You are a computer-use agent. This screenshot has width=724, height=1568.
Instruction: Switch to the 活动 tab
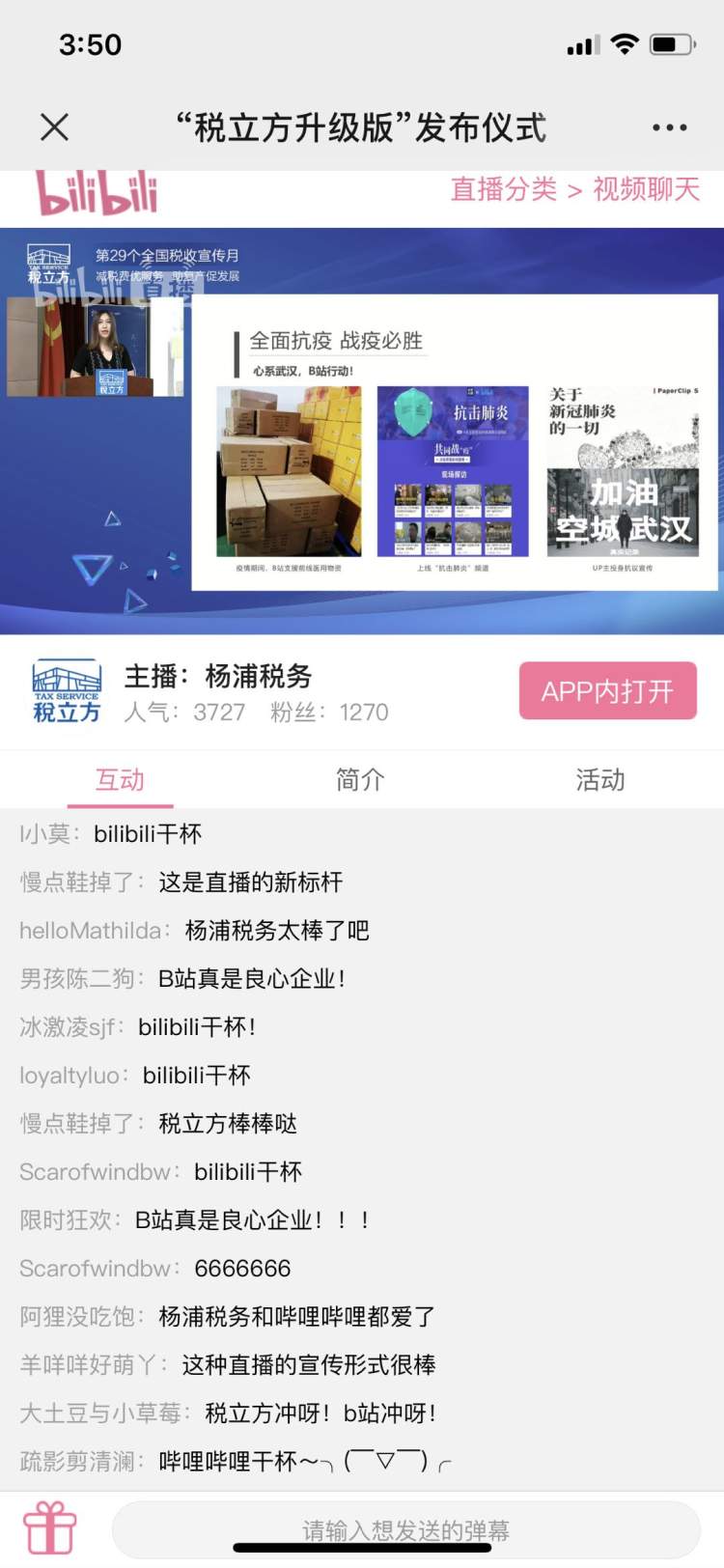(x=599, y=780)
